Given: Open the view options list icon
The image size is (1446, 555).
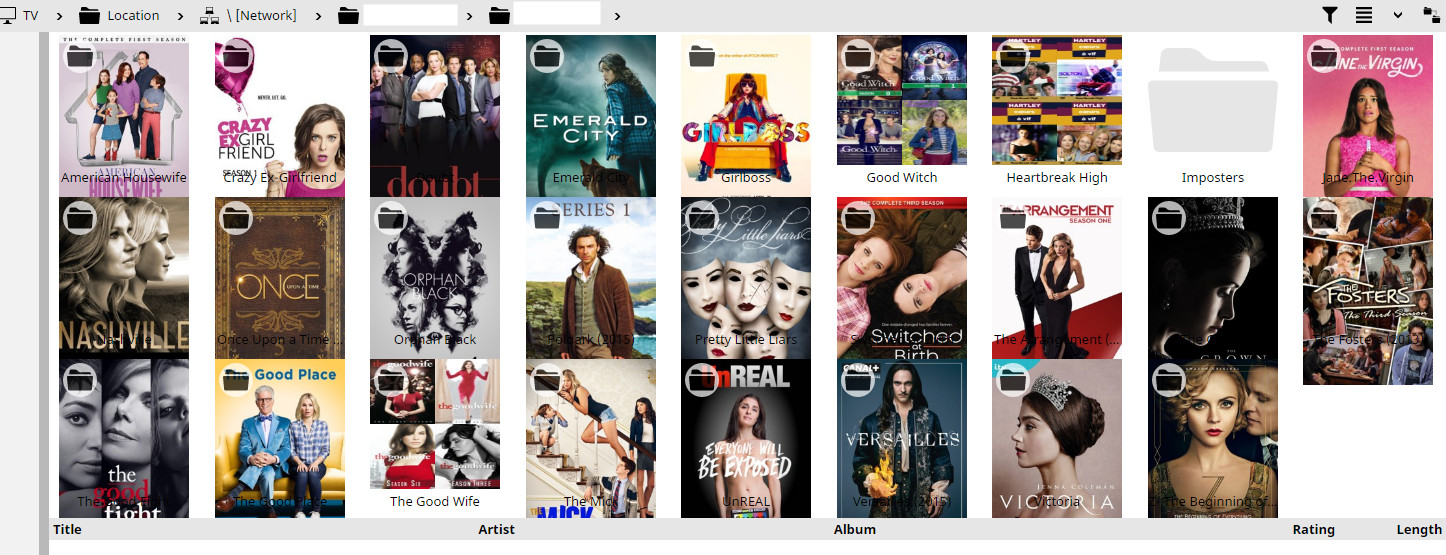Looking at the screenshot, I should point(1364,15).
